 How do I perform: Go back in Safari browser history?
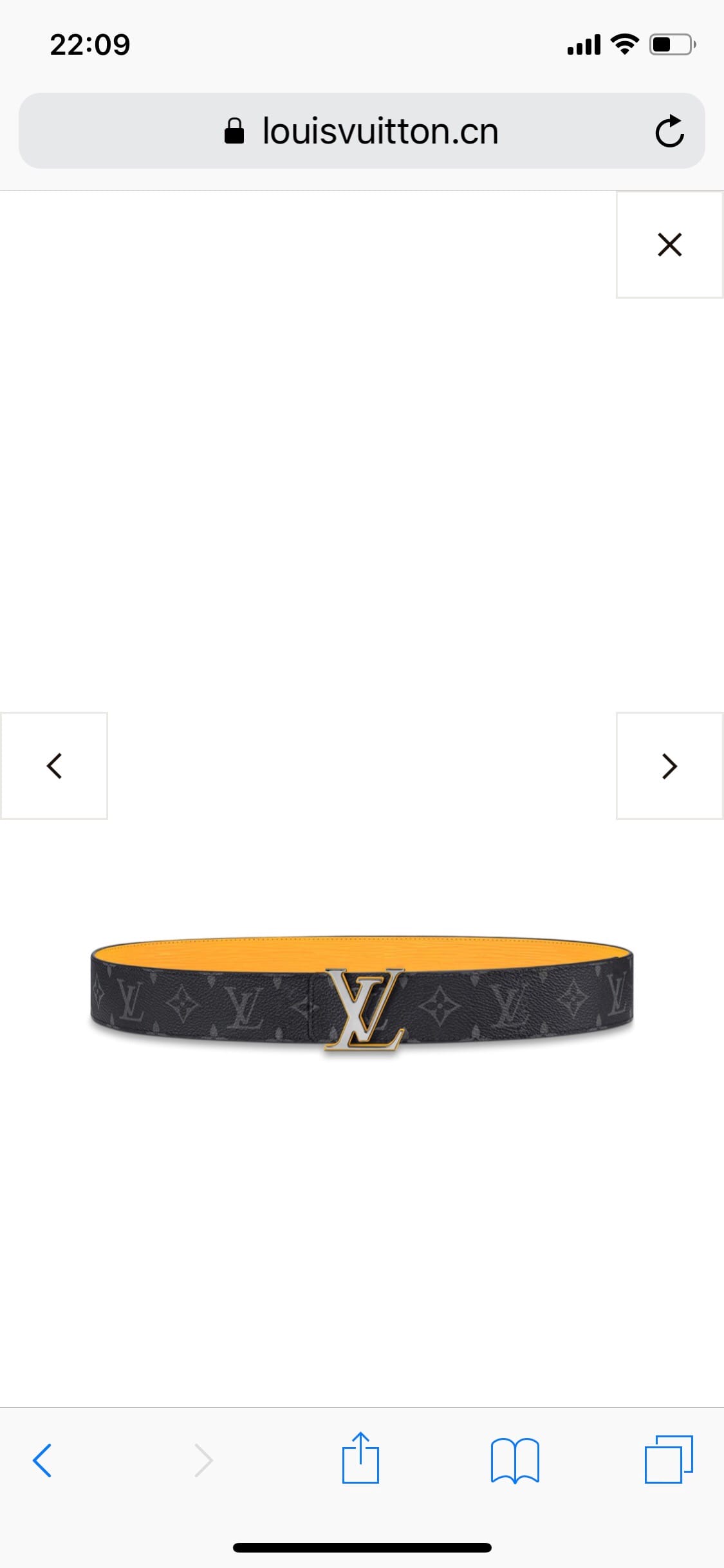(42, 1460)
